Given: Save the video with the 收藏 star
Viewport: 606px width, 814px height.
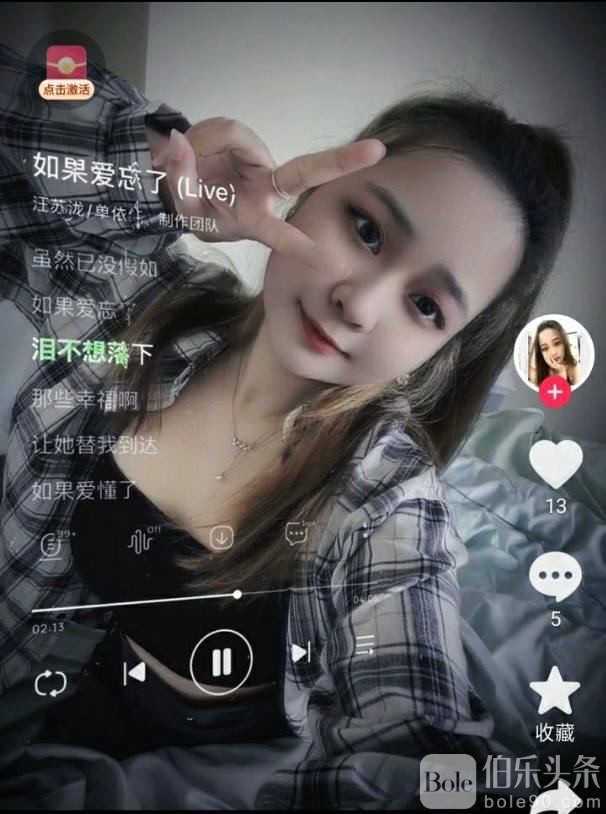Looking at the screenshot, I should click(555, 692).
